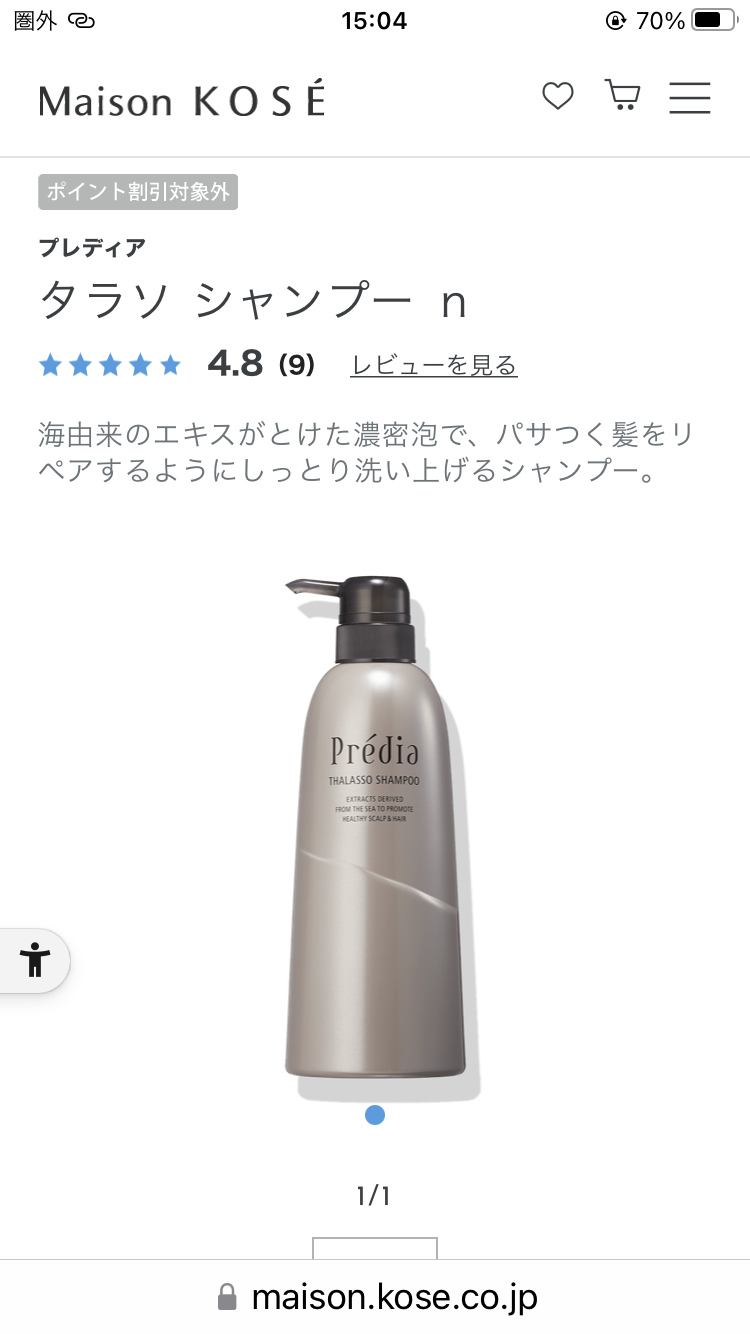
Task: Select the image carousel page dot
Action: [375, 1115]
